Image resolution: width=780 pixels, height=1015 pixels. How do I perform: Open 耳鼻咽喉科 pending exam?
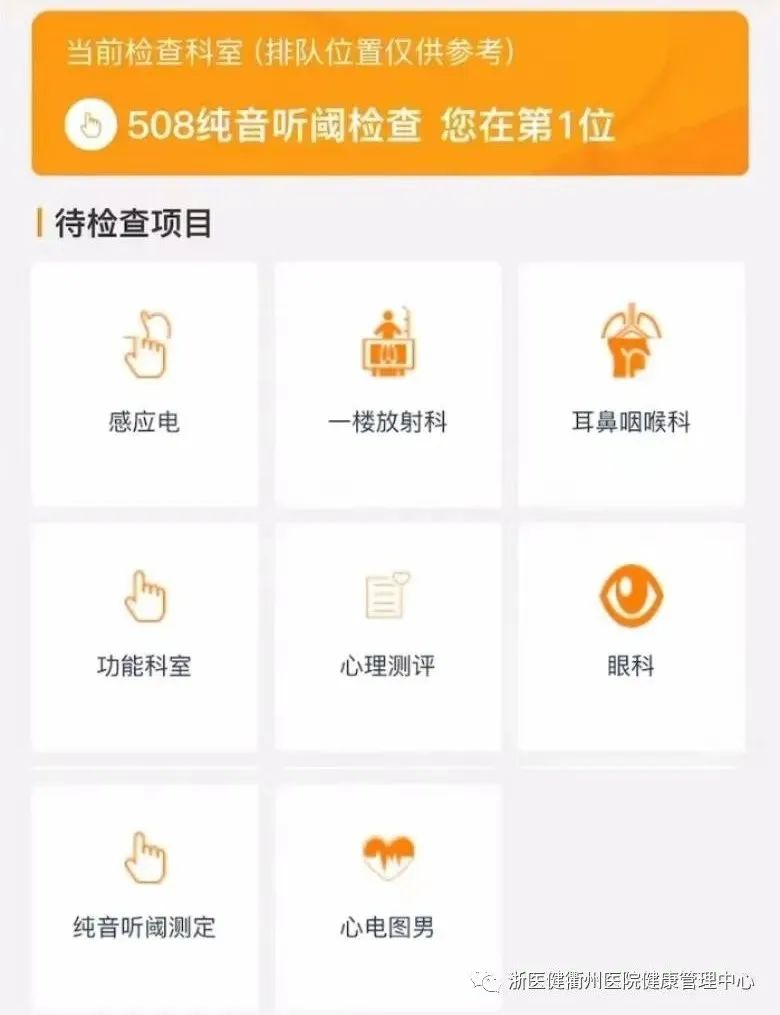click(x=631, y=384)
